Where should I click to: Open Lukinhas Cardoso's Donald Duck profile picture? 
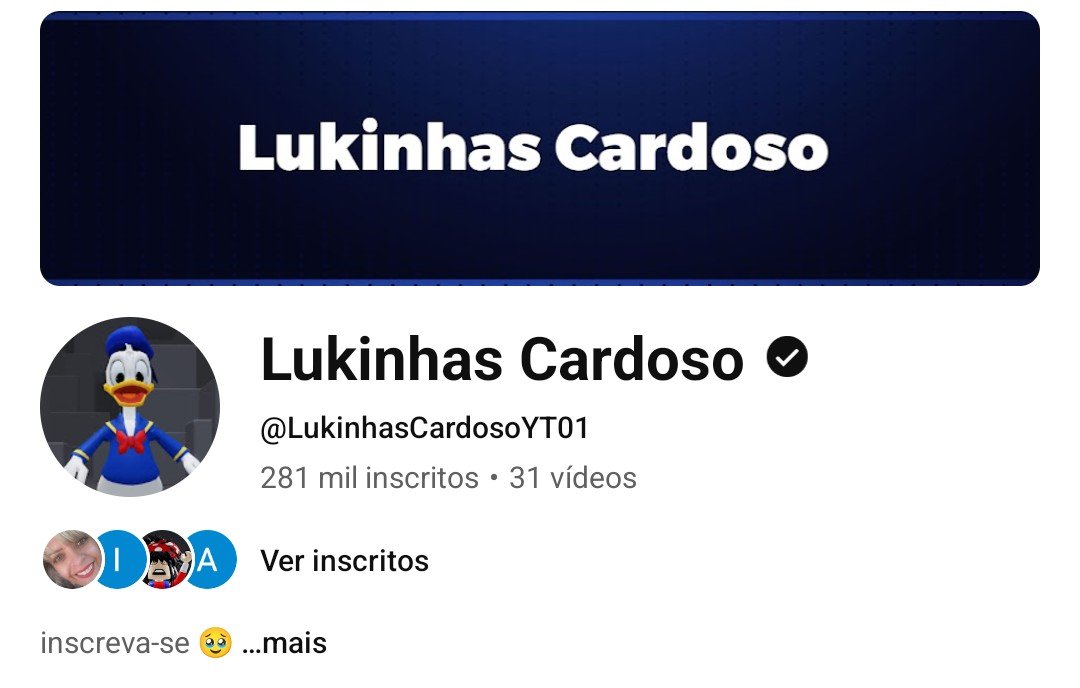130,407
